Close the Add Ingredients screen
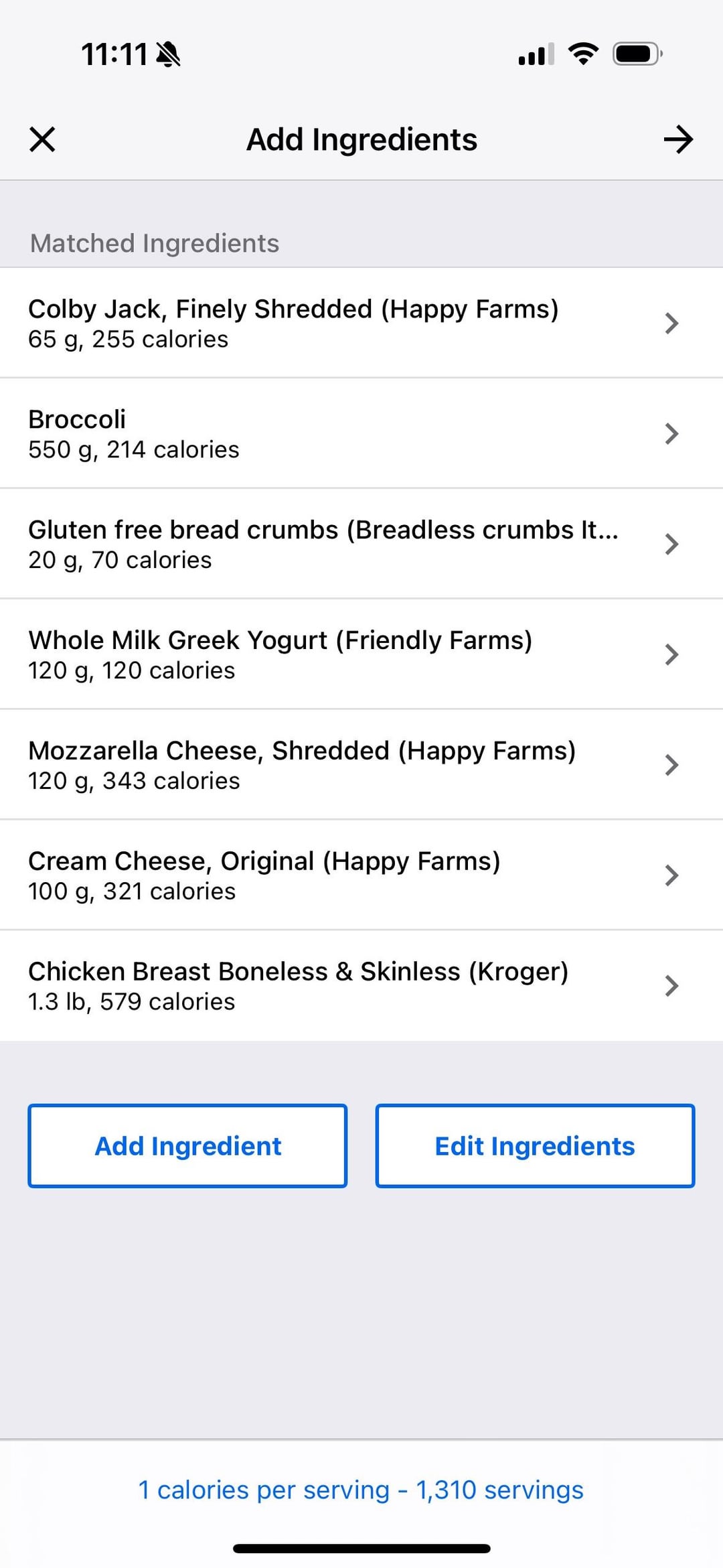The height and width of the screenshot is (1568, 723). 42,139
